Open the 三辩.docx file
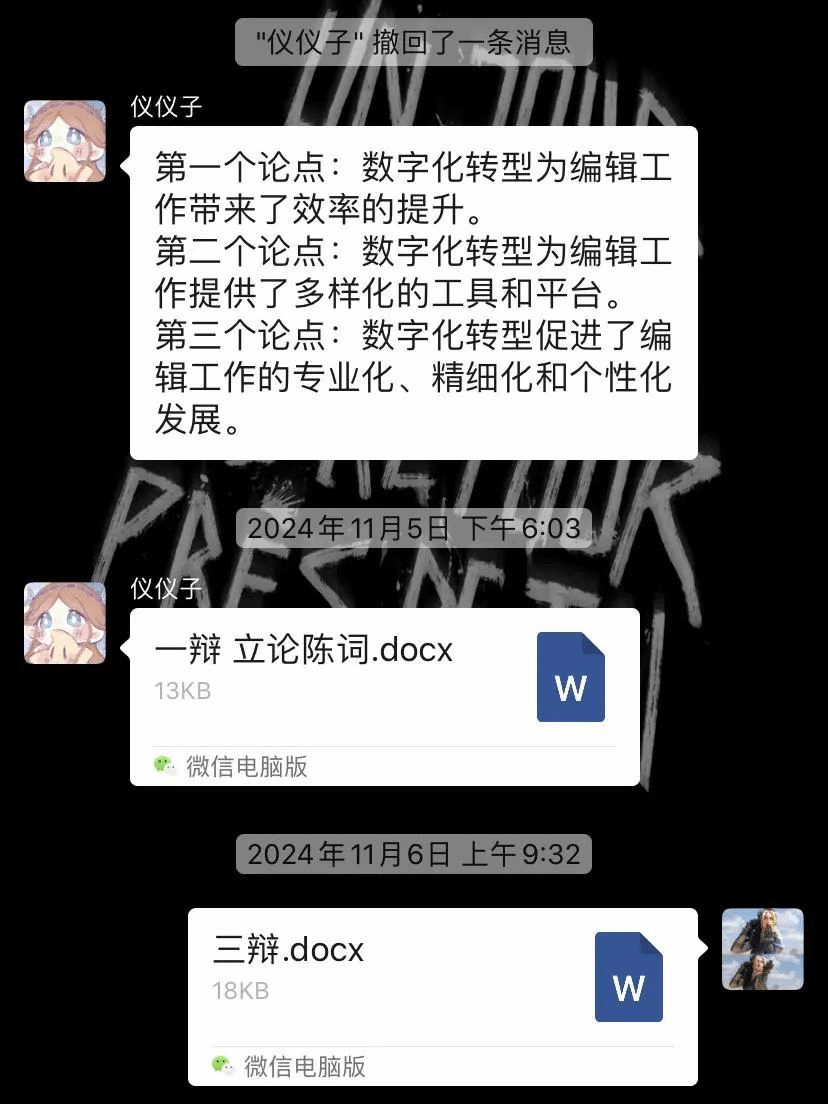This screenshot has width=828, height=1104. (442, 978)
